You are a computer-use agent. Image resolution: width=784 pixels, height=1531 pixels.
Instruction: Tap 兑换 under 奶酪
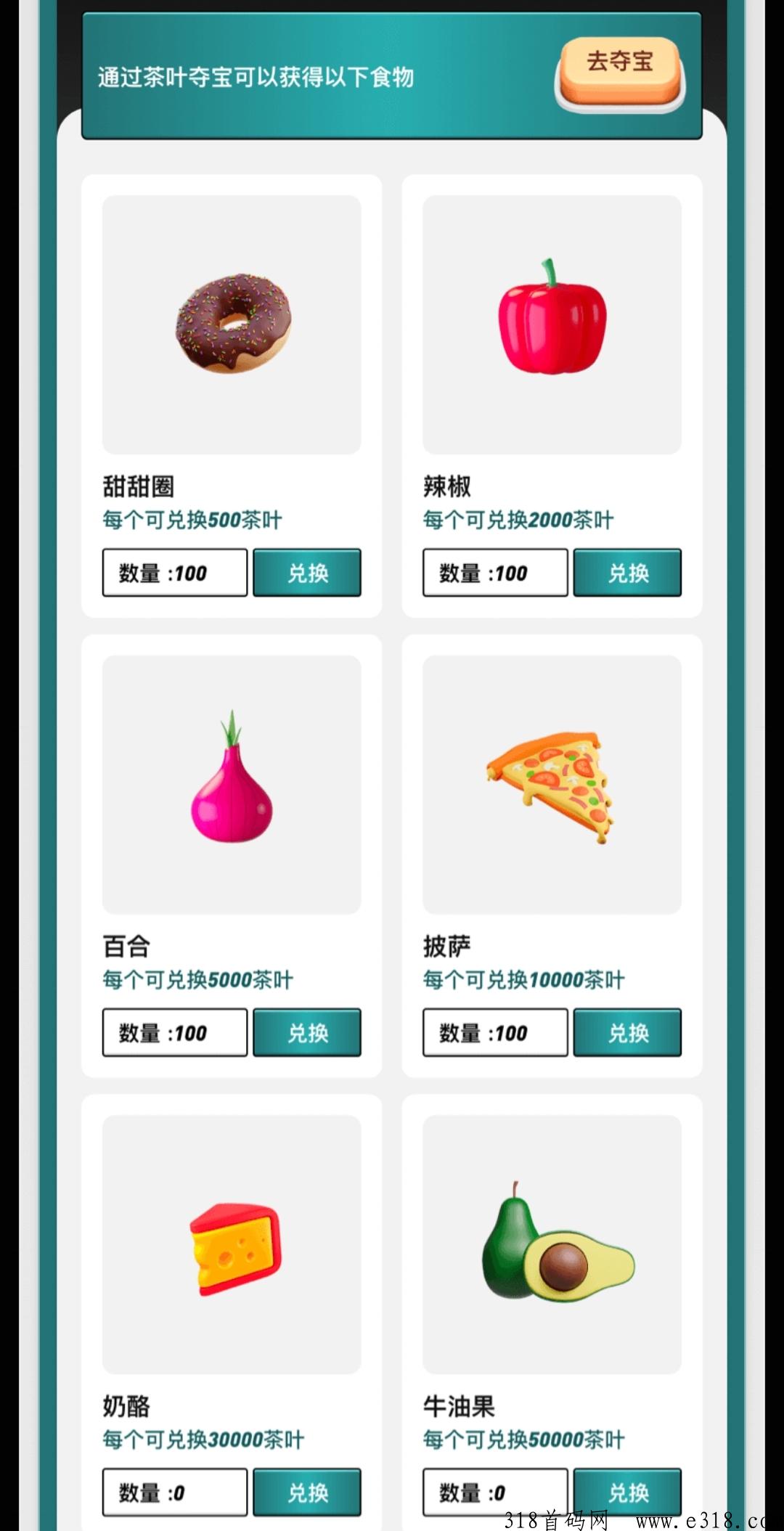[x=307, y=1492]
